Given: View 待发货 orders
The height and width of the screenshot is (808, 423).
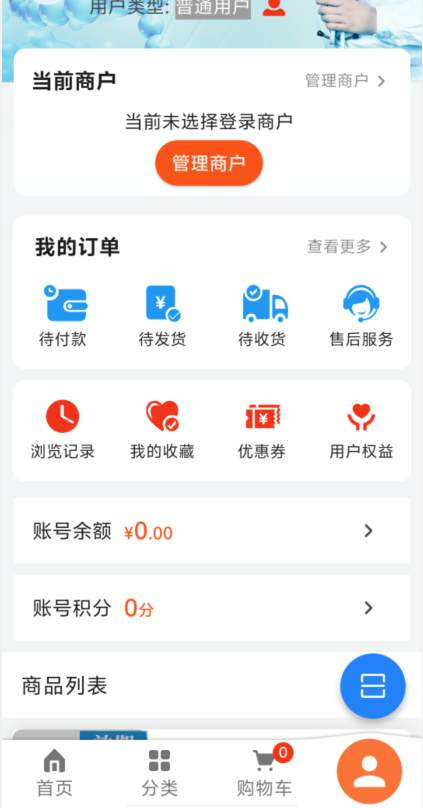Looking at the screenshot, I should (x=162, y=316).
